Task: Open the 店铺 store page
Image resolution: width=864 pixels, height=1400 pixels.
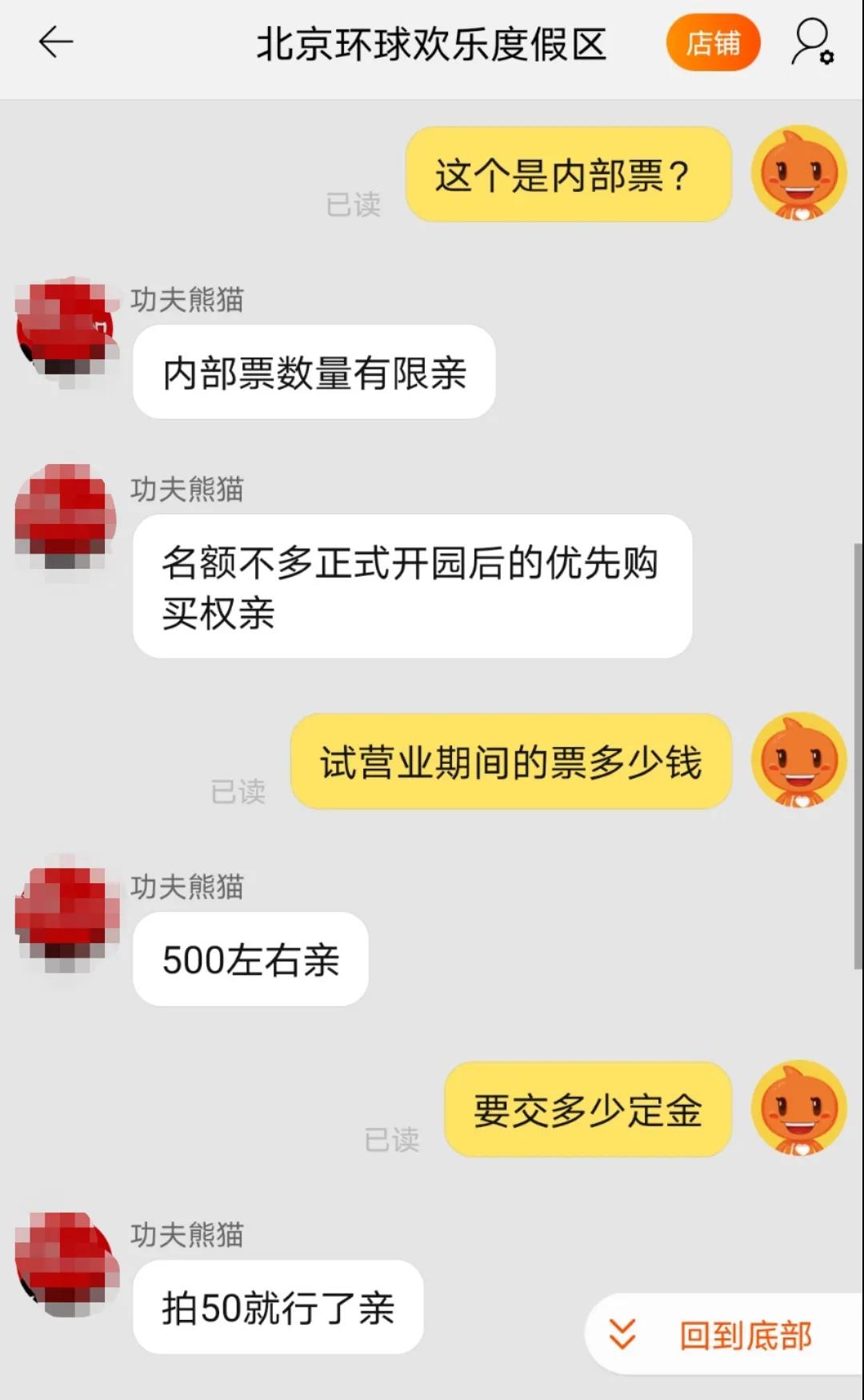Action: tap(712, 43)
